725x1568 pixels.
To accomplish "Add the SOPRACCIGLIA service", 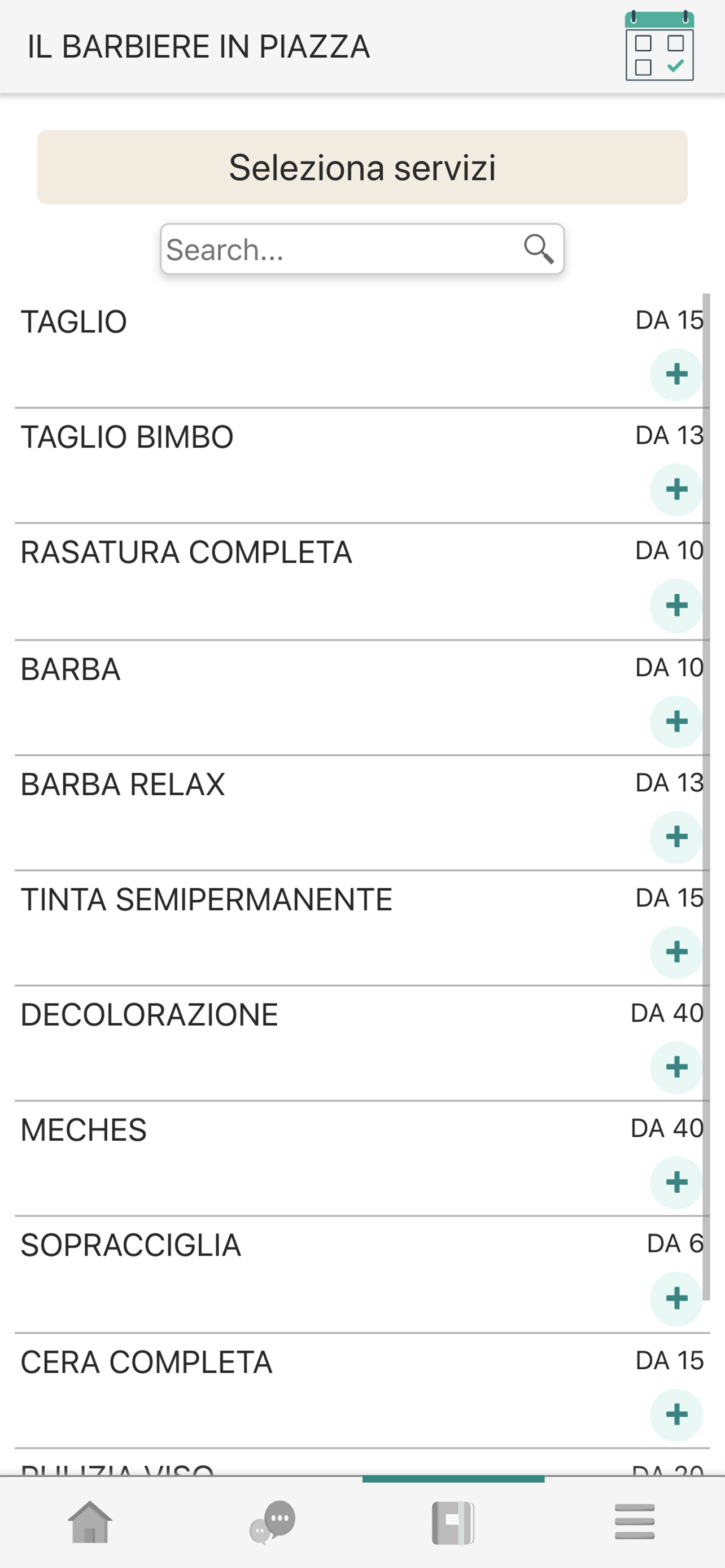I will pos(676,1299).
